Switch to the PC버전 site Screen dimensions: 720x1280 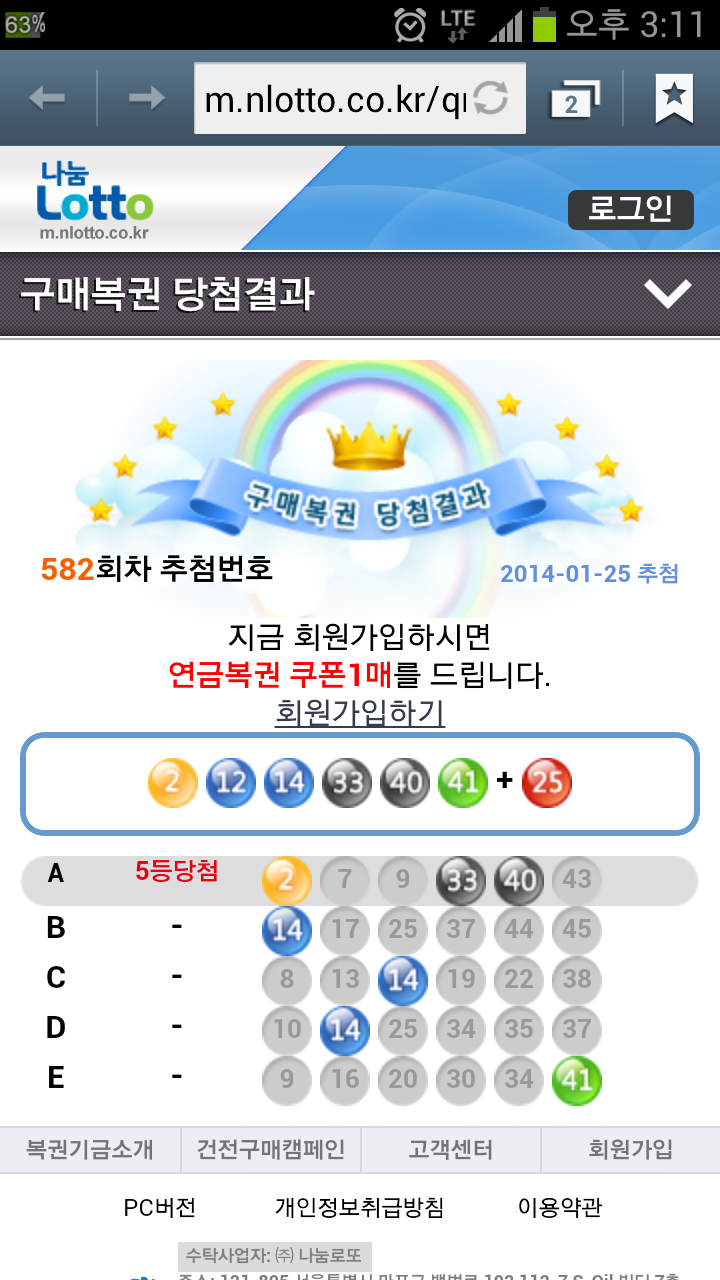click(160, 1207)
